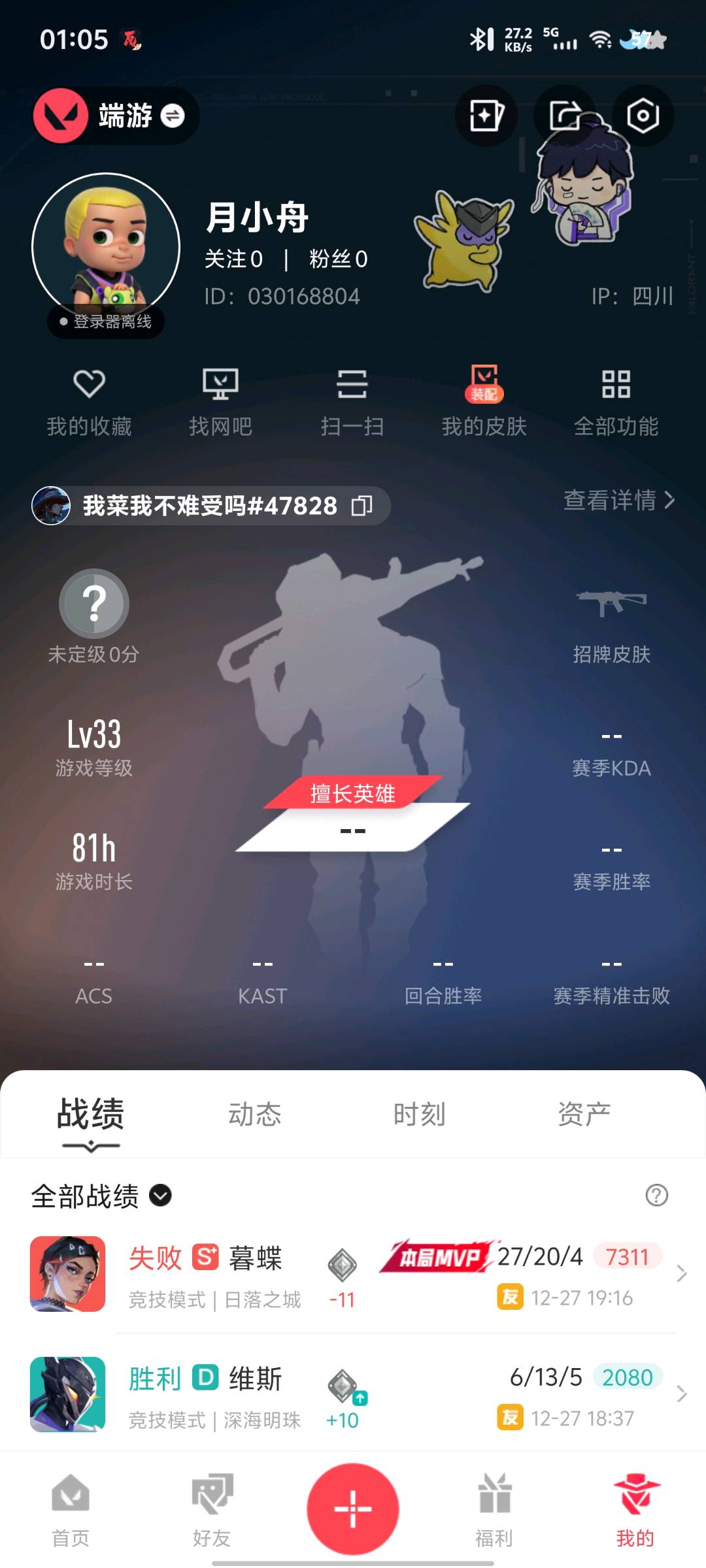Go to the 首页 tab
The image size is (706, 1568).
(x=71, y=1511)
